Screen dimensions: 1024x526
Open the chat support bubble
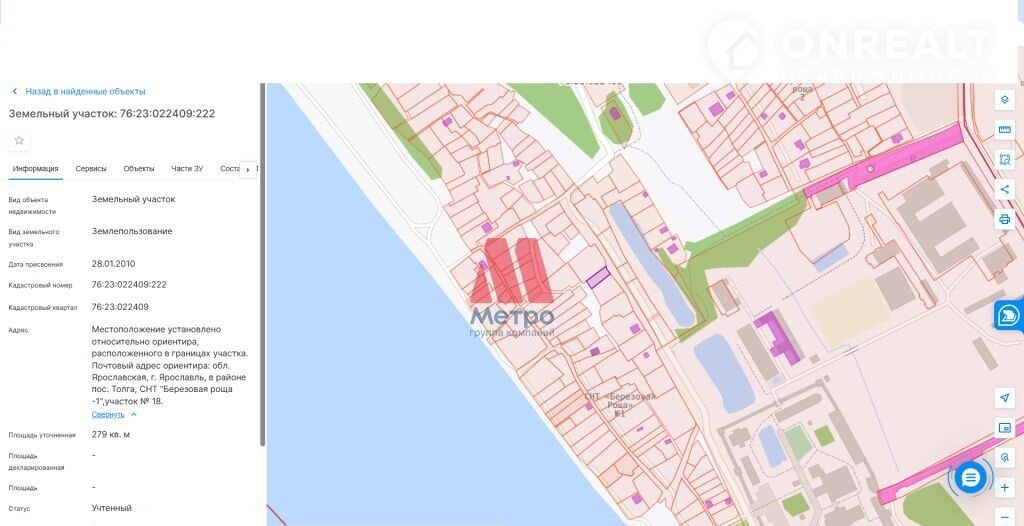[970, 477]
